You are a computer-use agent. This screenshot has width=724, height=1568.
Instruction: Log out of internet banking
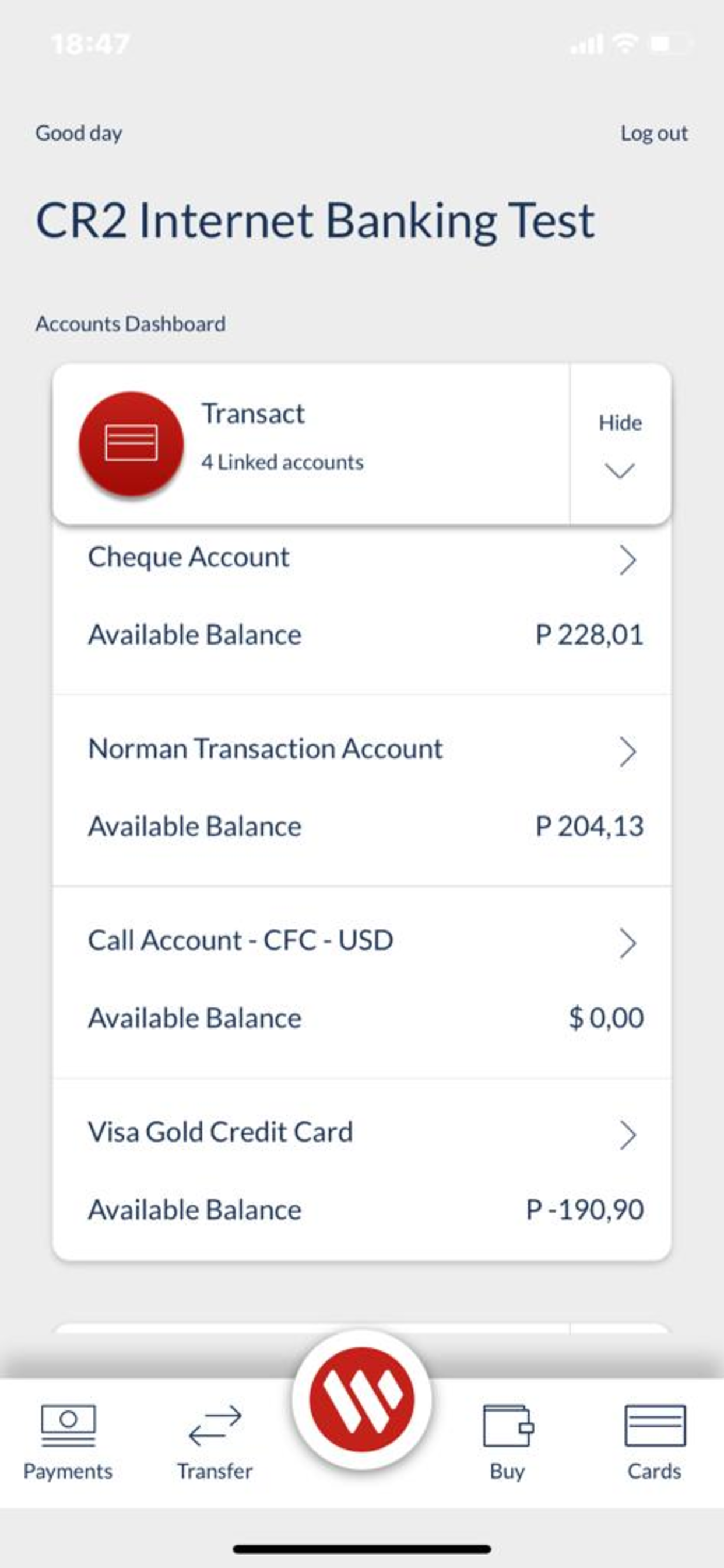pyautogui.click(x=654, y=132)
